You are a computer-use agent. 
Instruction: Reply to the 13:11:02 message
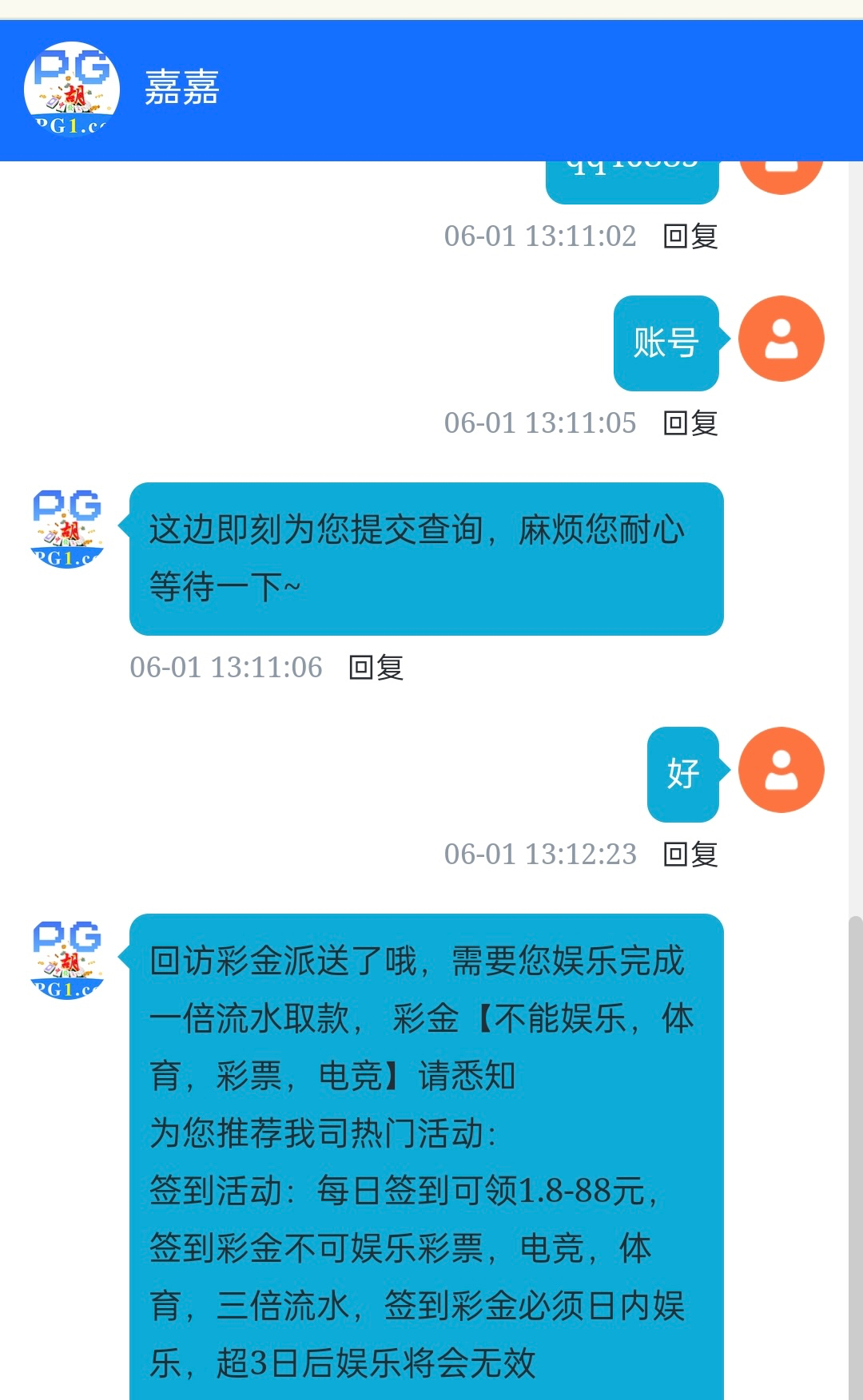[x=690, y=236]
